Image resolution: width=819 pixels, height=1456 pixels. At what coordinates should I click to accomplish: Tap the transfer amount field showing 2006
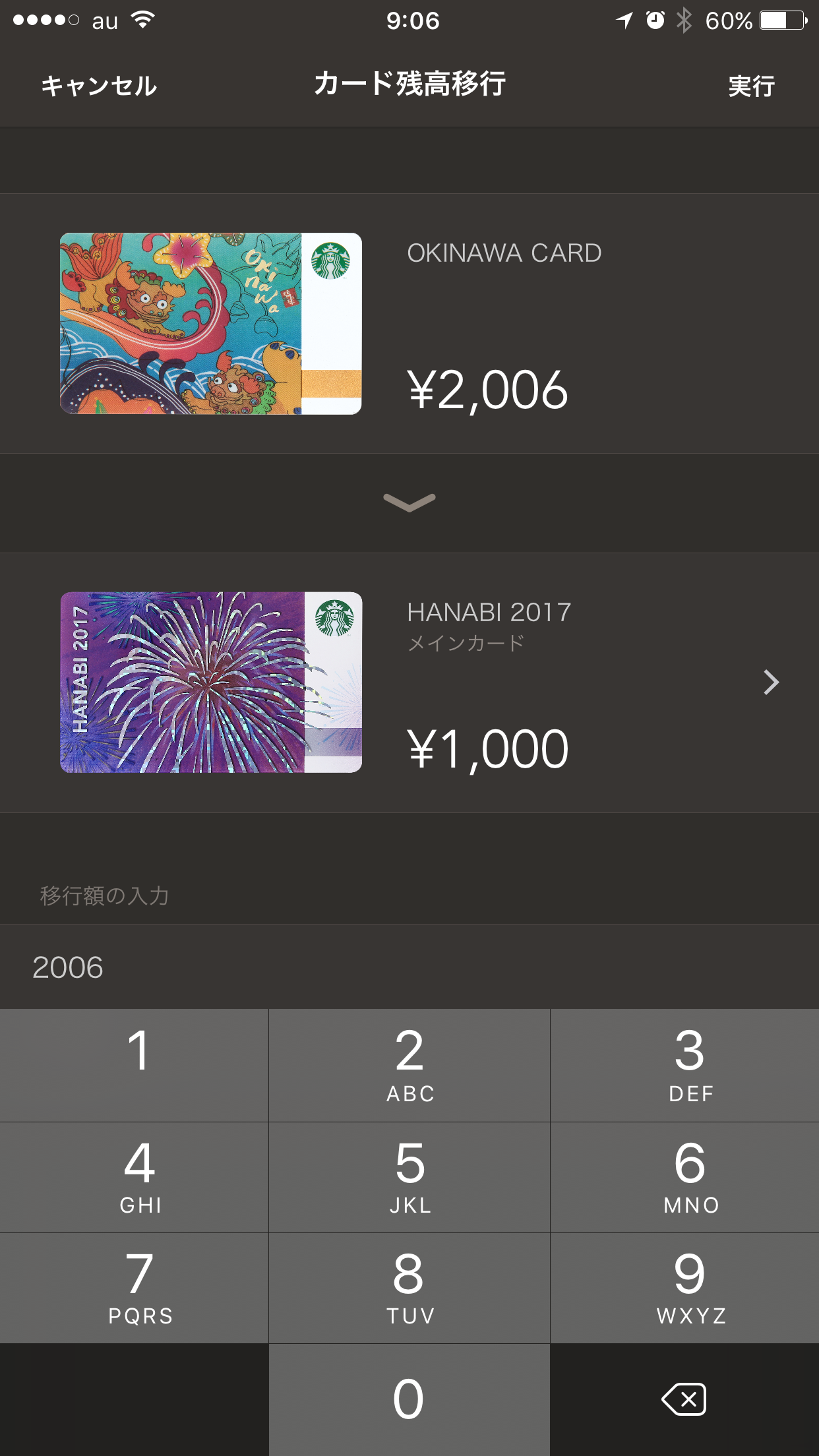click(x=409, y=967)
